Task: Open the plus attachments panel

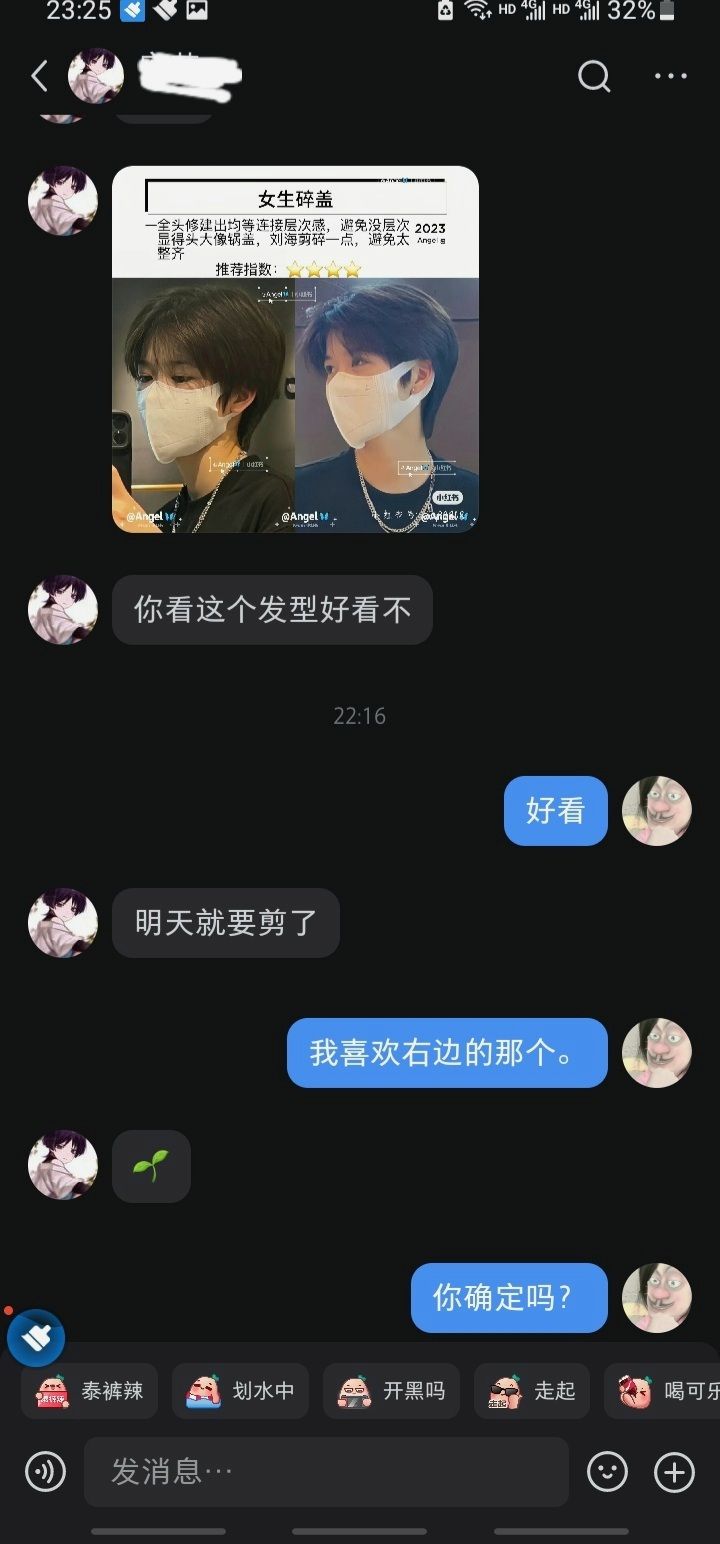Action: 674,1472
